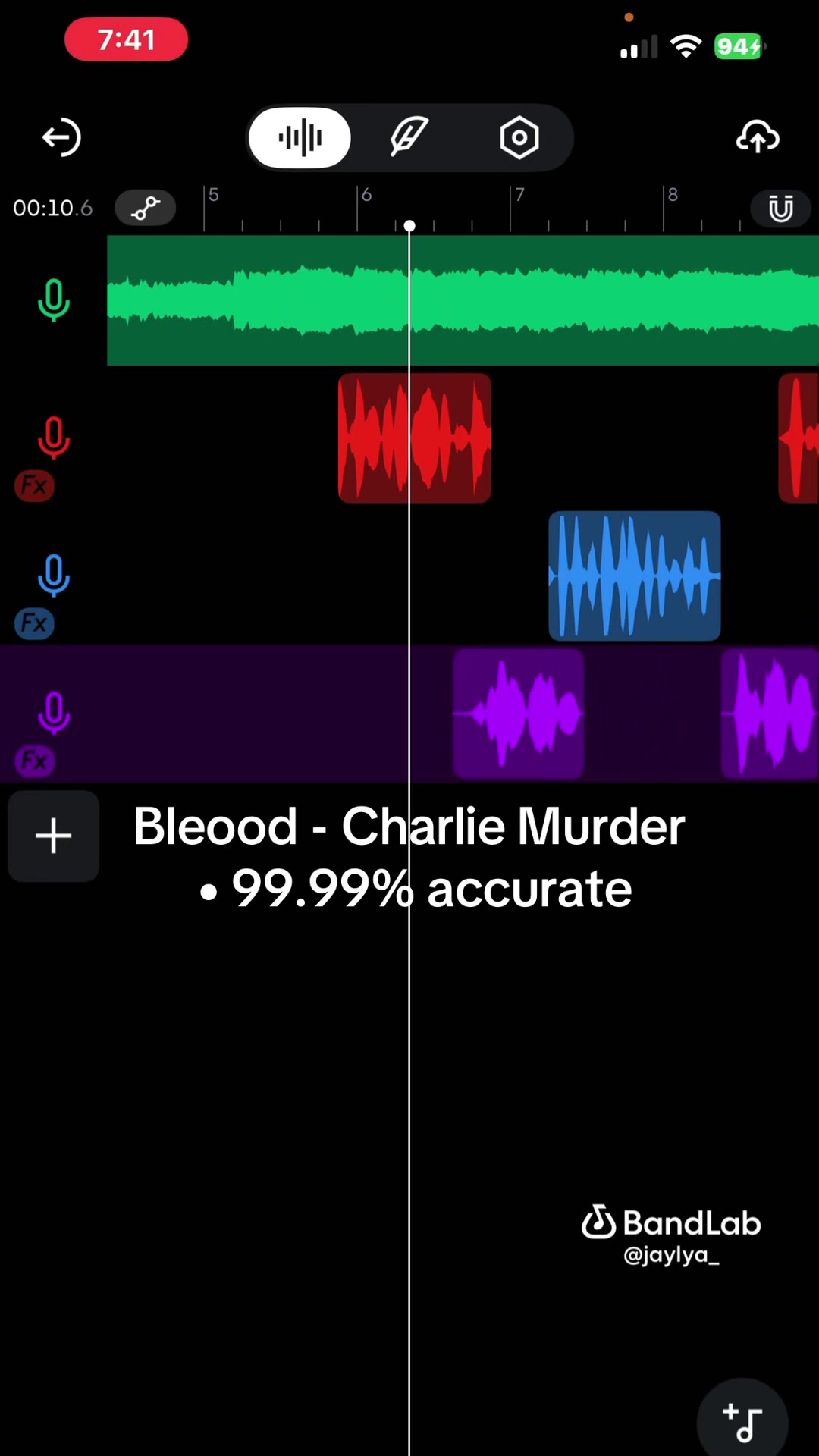
Task: Open the automation curve tool
Action: pyautogui.click(x=146, y=208)
